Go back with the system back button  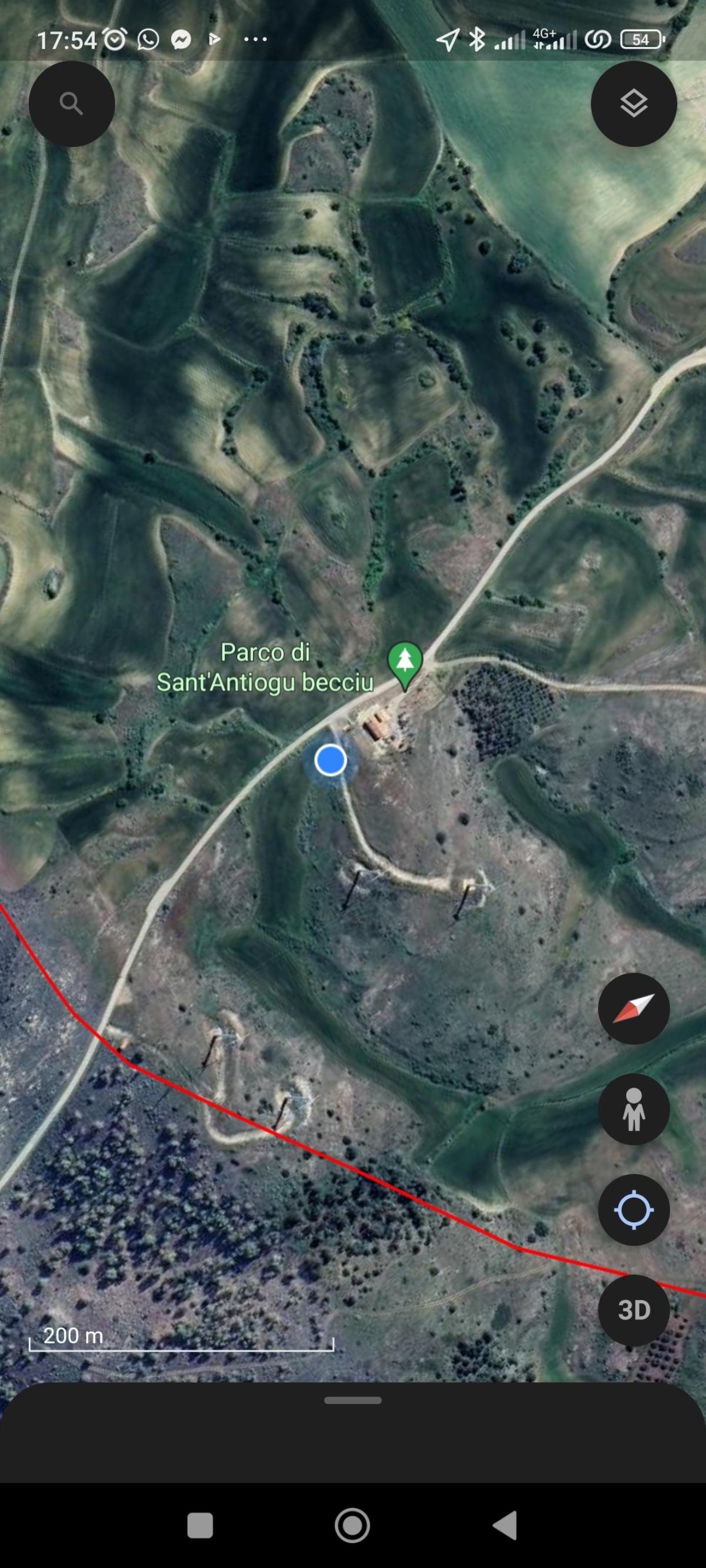coord(505,1526)
